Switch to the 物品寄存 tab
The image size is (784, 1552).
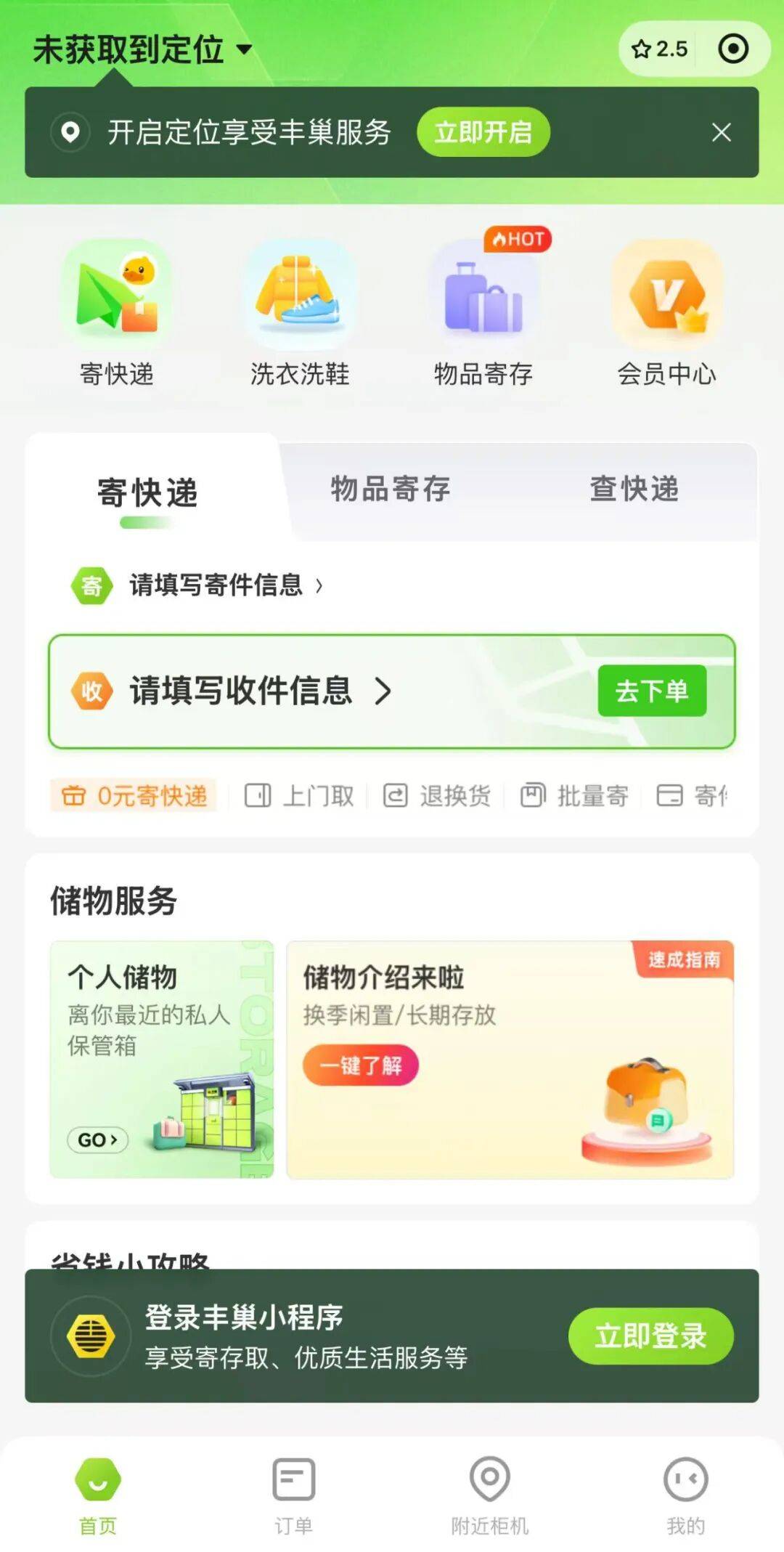point(389,489)
